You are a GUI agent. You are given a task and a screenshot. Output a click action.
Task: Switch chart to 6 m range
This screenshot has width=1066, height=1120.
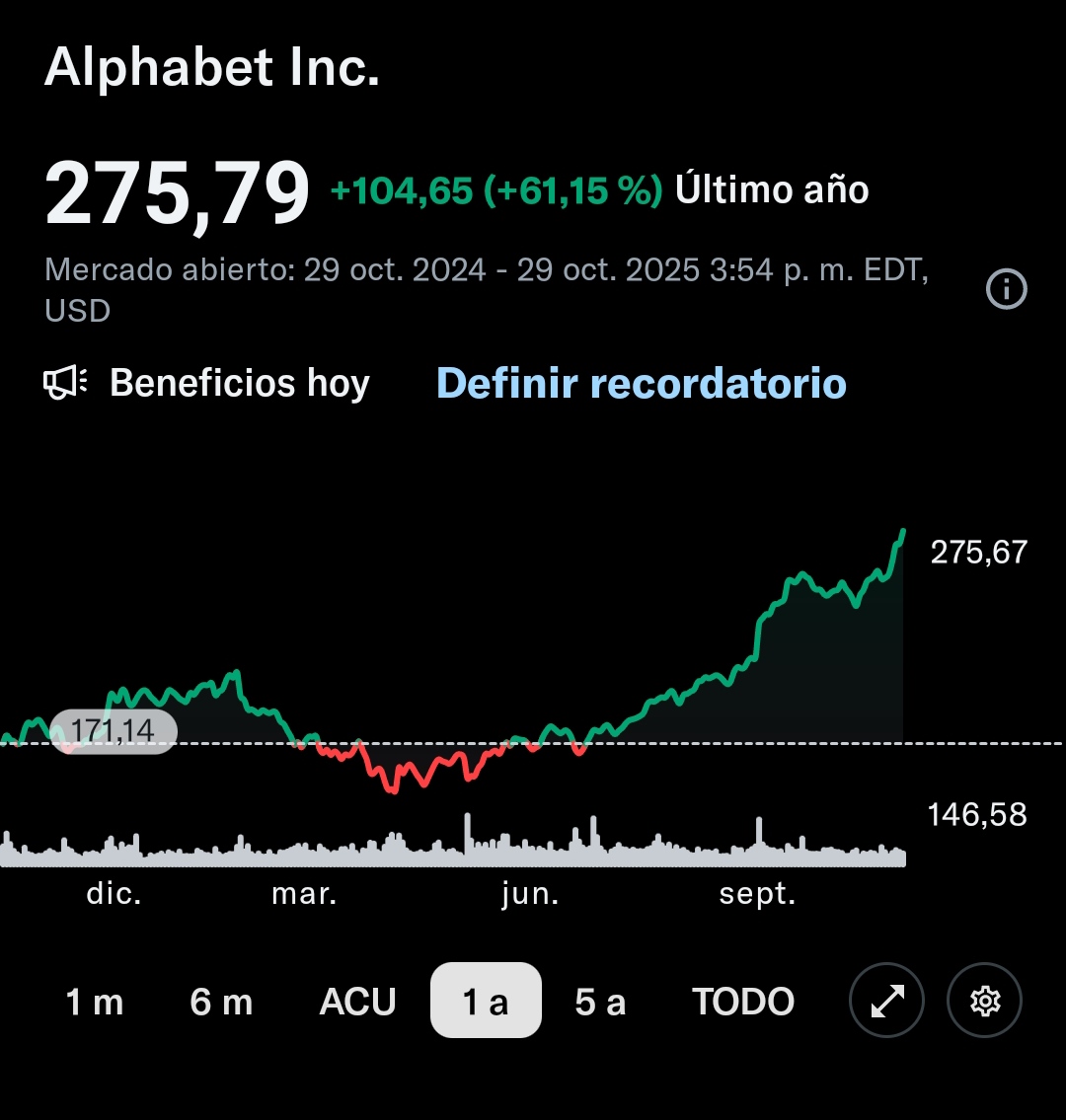pyautogui.click(x=221, y=1002)
